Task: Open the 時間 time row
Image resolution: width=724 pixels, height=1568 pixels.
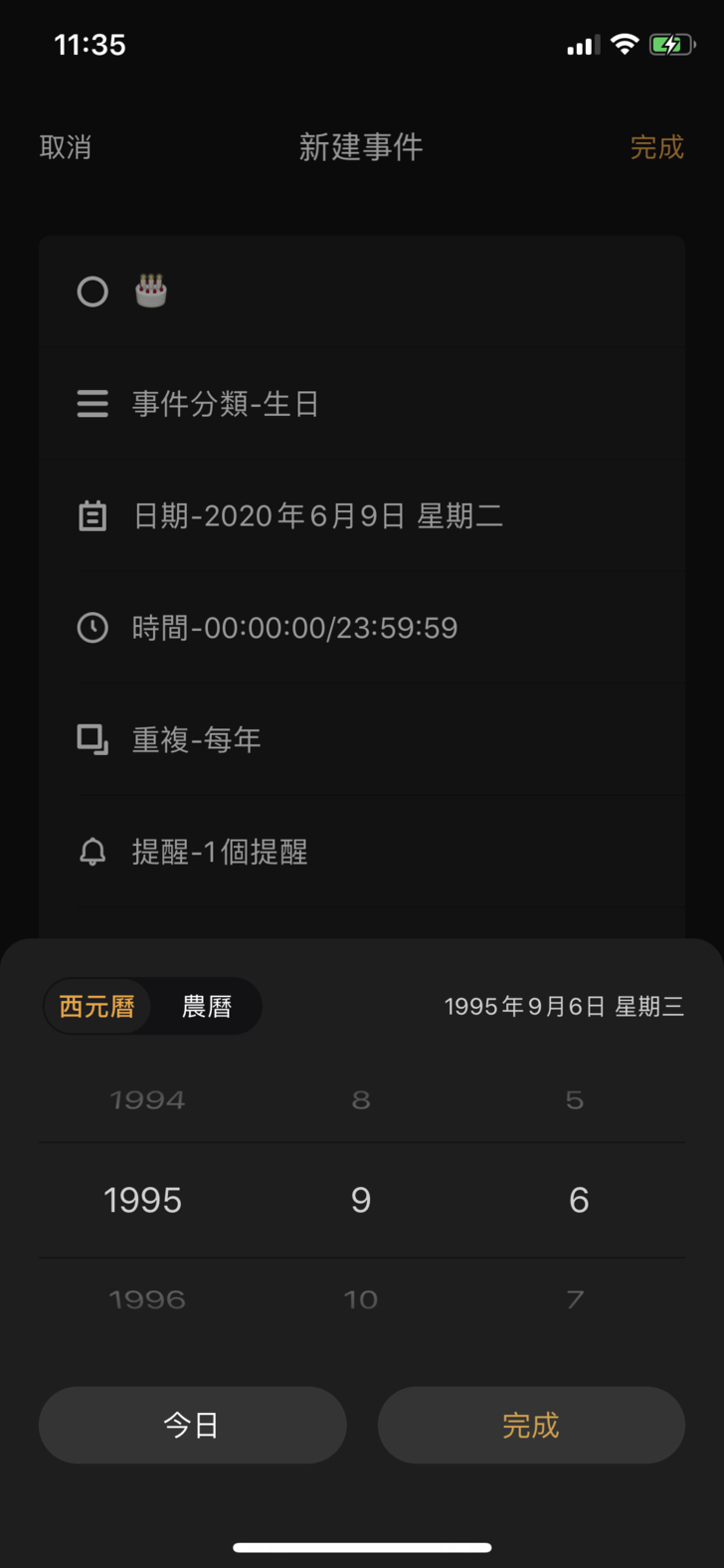Action: [x=362, y=628]
